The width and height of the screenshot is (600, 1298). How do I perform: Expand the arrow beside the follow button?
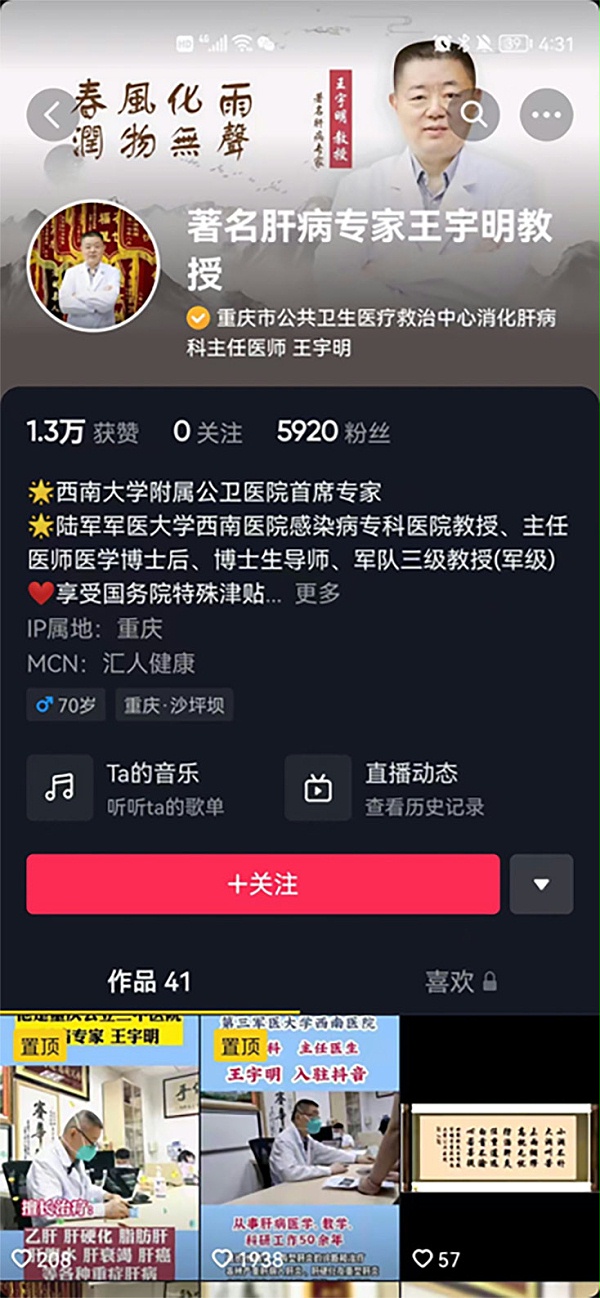541,884
